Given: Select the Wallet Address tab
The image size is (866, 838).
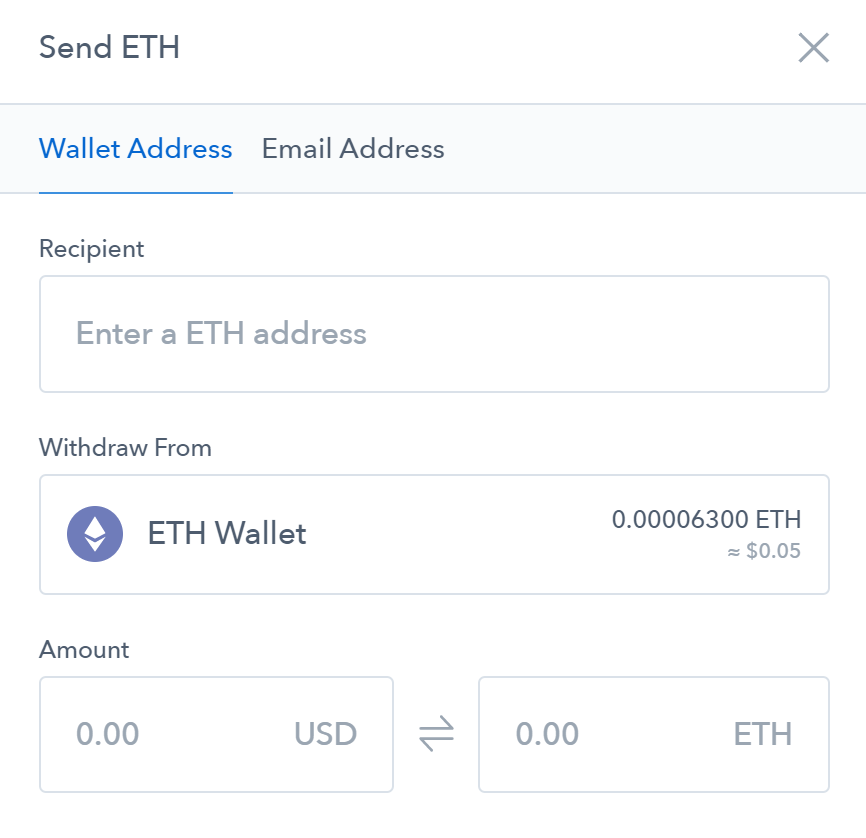Looking at the screenshot, I should 135,149.
